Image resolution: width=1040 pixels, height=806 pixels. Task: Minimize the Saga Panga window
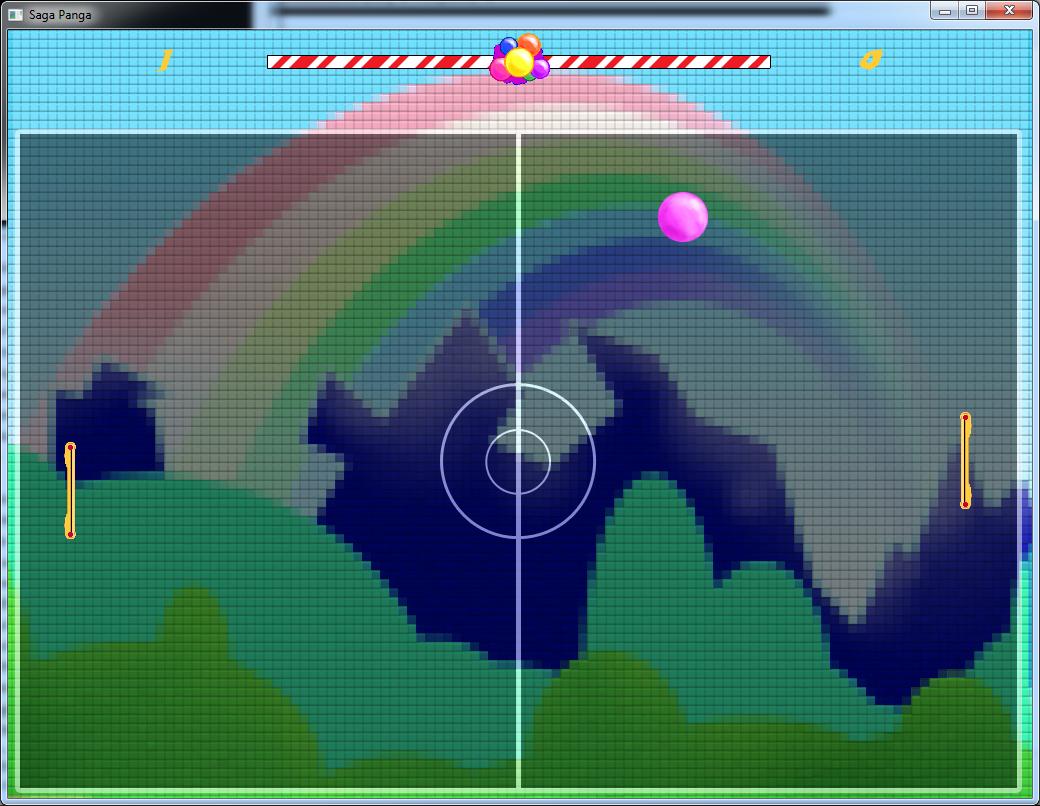(x=944, y=10)
